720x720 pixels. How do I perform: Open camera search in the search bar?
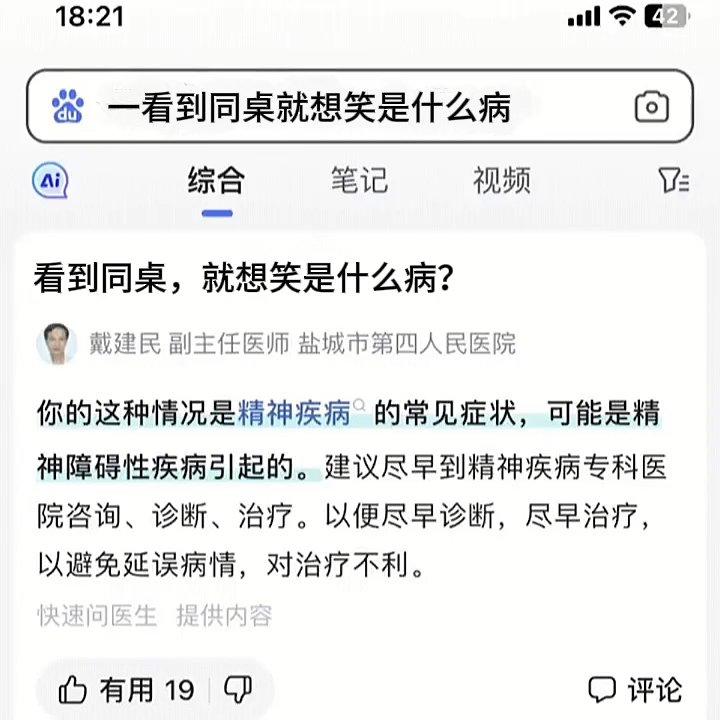(651, 107)
